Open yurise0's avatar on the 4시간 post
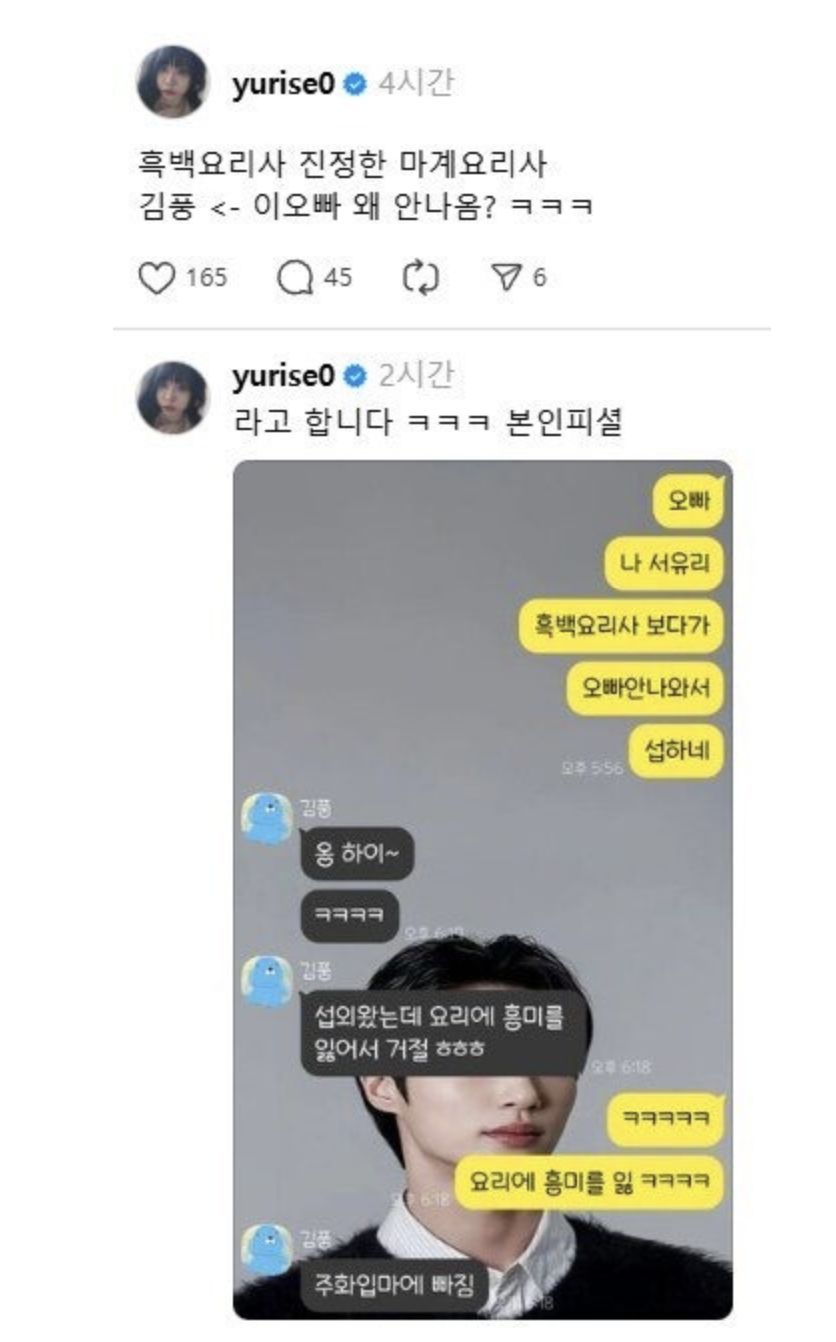 (x=172, y=82)
